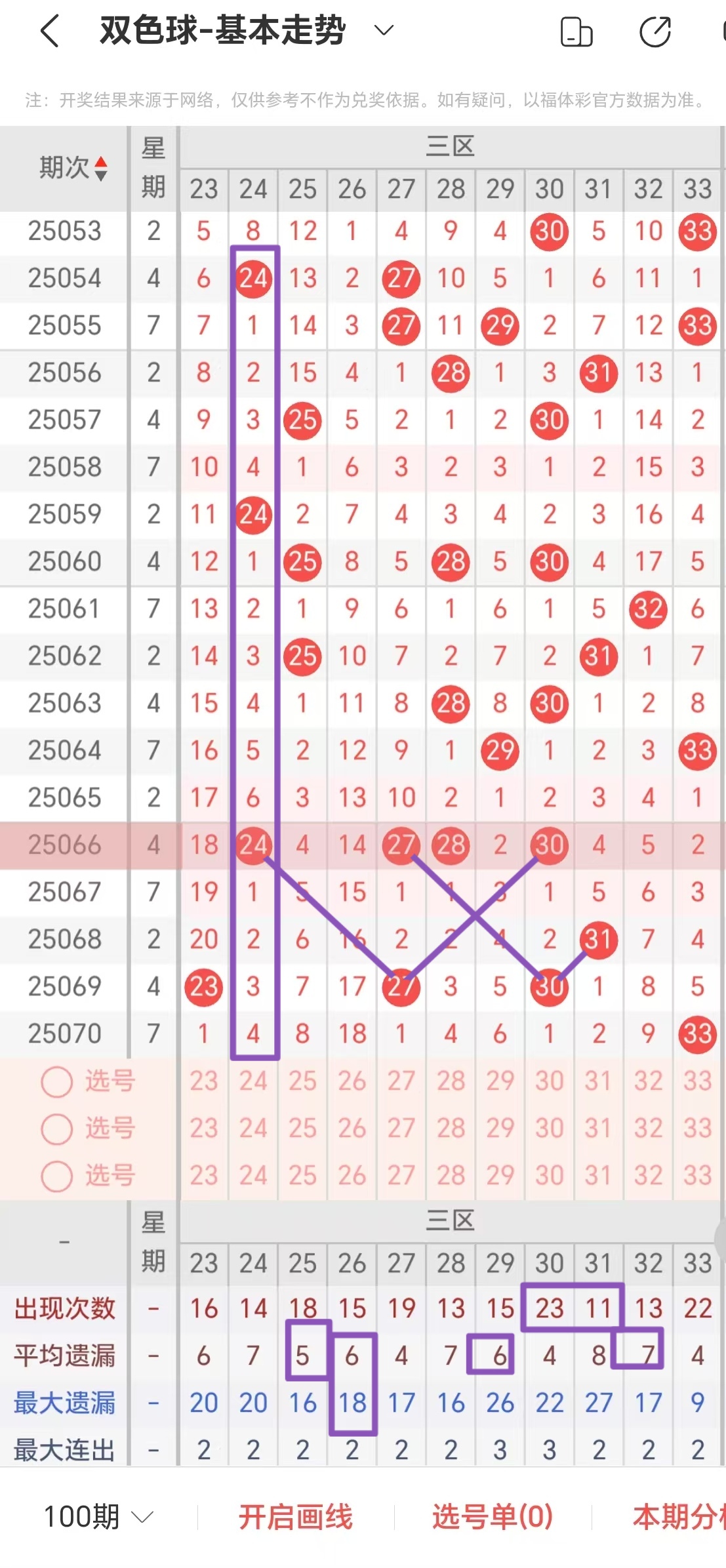Tap the circled red 30 in draw 25069
The height and width of the screenshot is (1568, 726).
tap(549, 985)
